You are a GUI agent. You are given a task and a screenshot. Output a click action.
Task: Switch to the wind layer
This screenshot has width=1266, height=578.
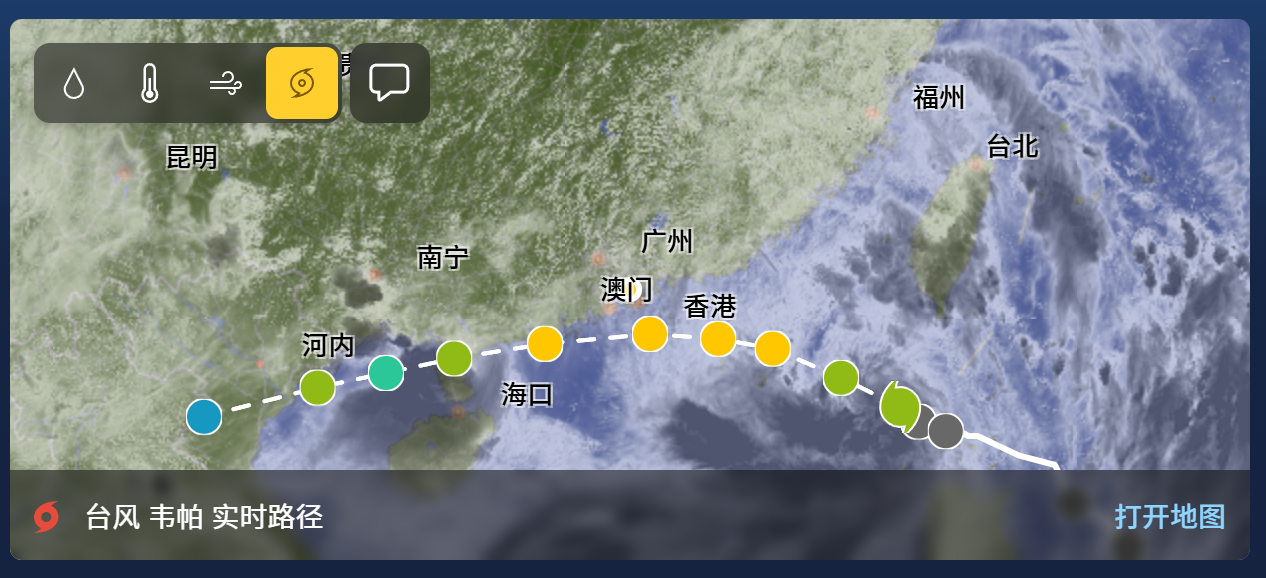pyautogui.click(x=225, y=83)
